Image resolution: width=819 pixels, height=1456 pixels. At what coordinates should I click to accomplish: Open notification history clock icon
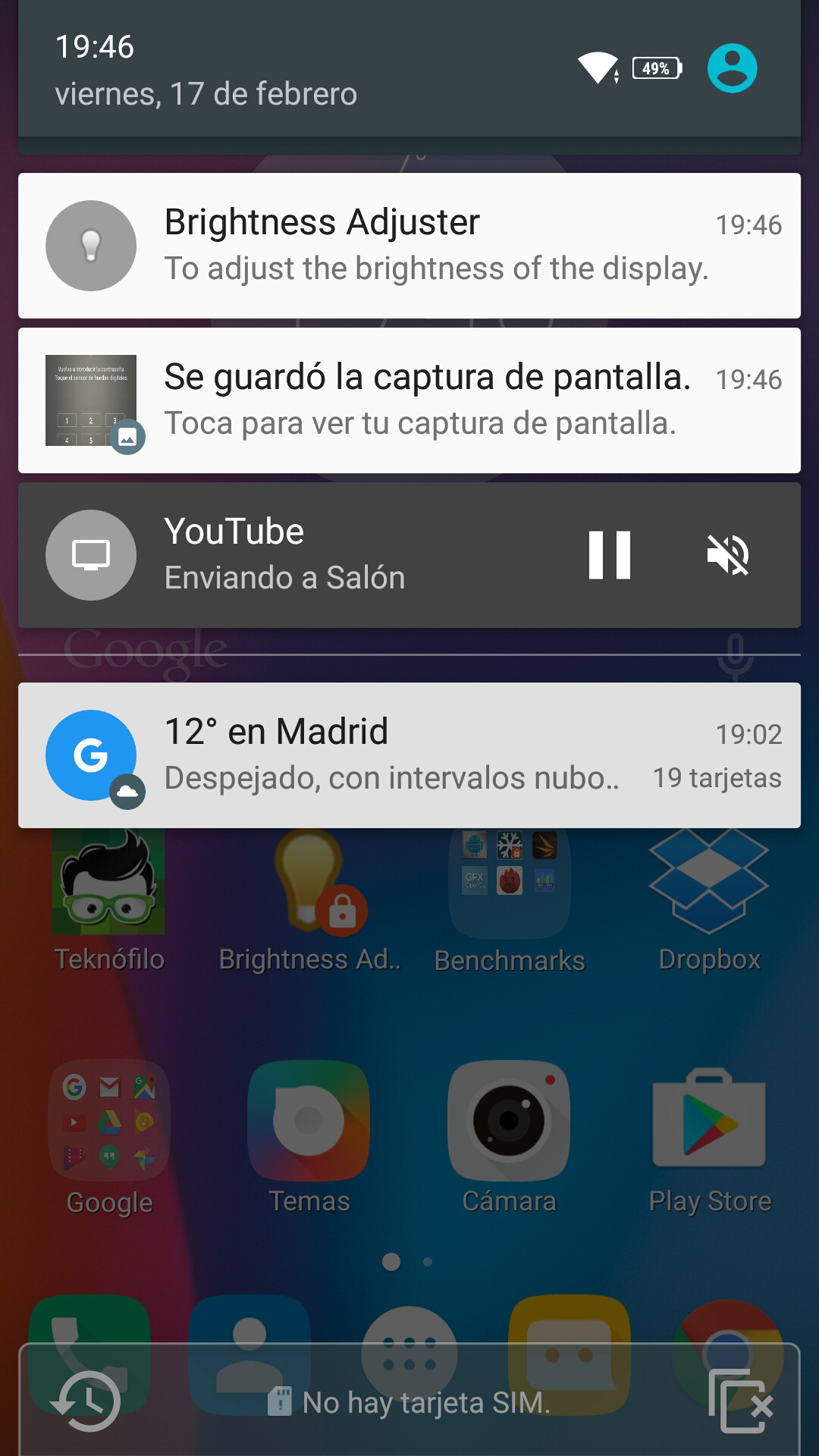pos(86,1401)
